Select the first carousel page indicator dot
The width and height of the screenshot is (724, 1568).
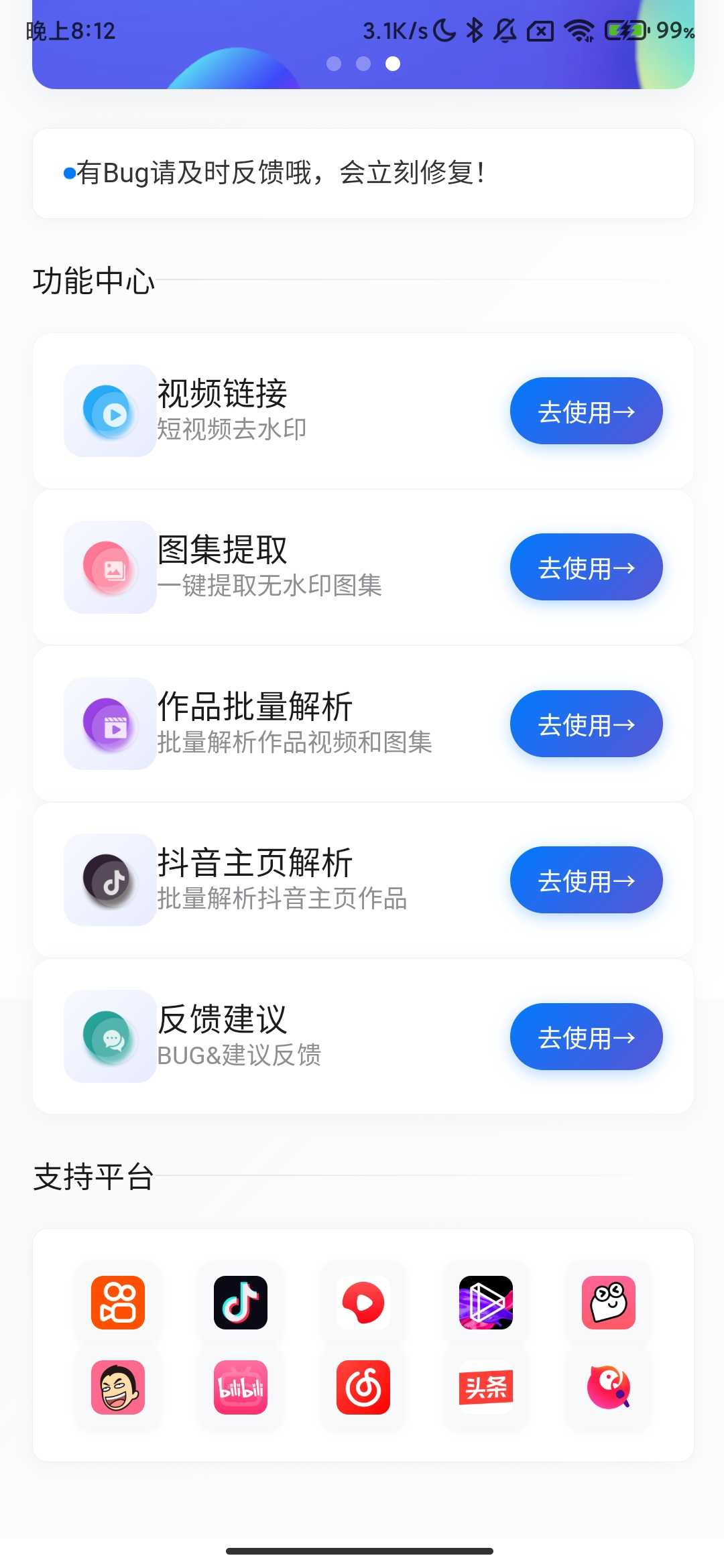click(333, 64)
